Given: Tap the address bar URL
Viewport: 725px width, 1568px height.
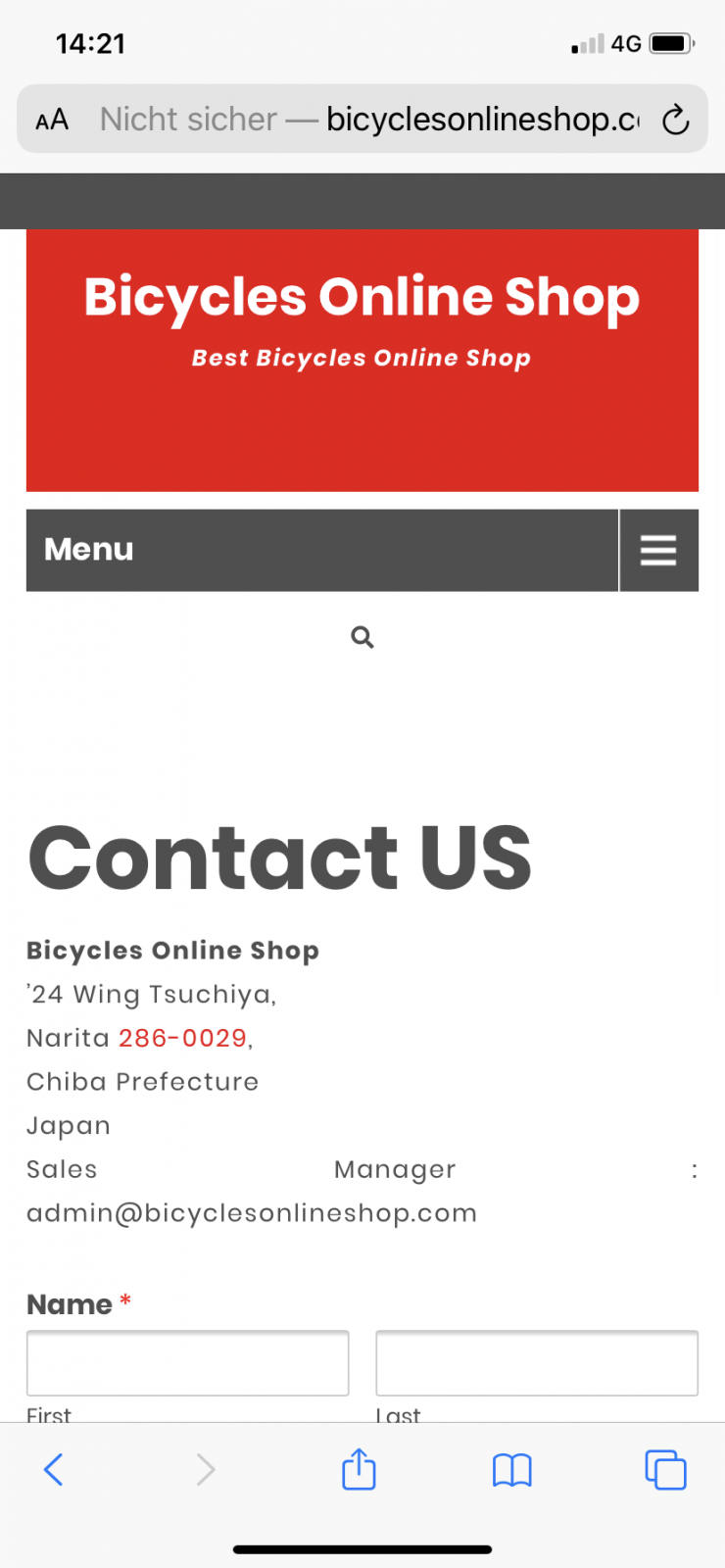Looking at the screenshot, I should 372,120.
